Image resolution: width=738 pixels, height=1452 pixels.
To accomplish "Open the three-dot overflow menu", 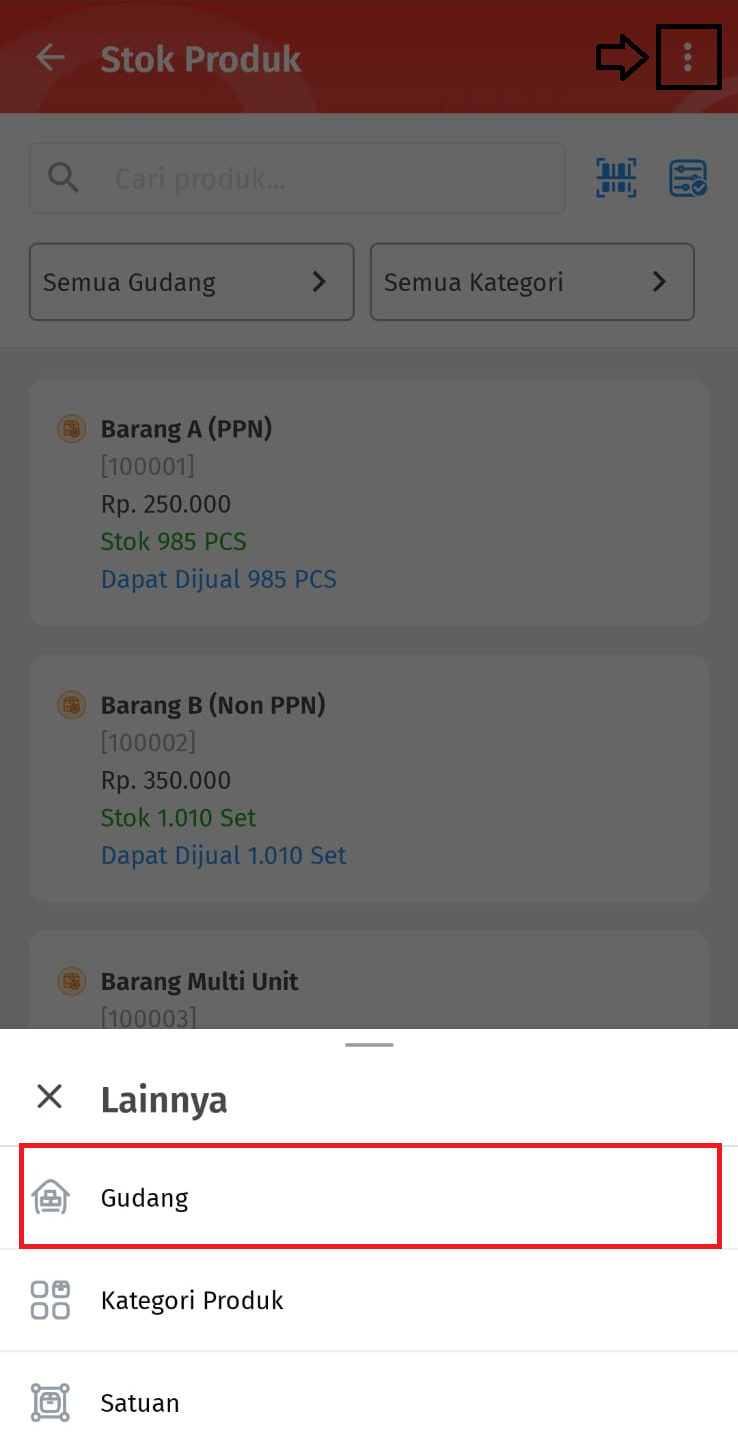I will coord(687,58).
